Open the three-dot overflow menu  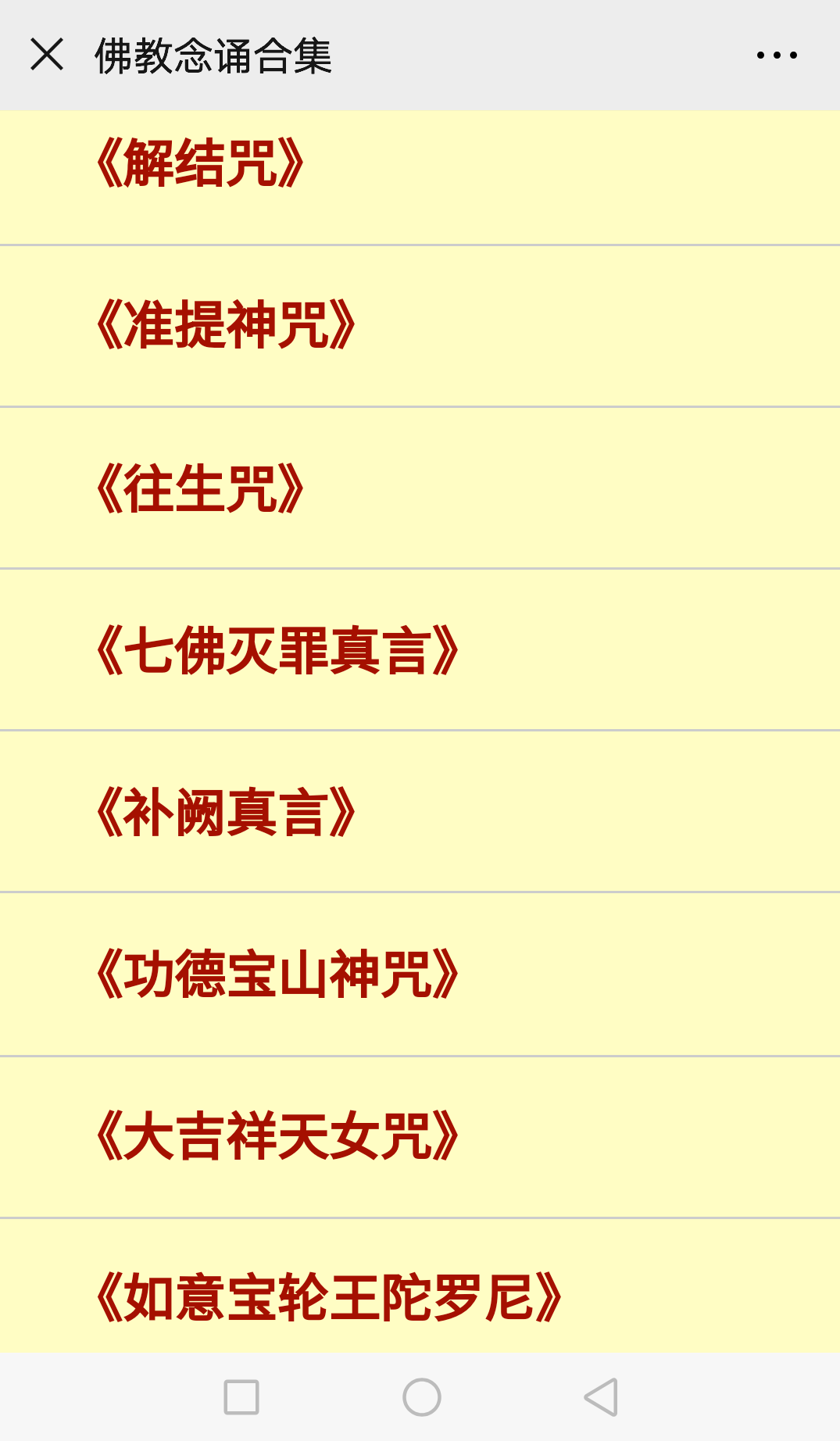click(777, 55)
